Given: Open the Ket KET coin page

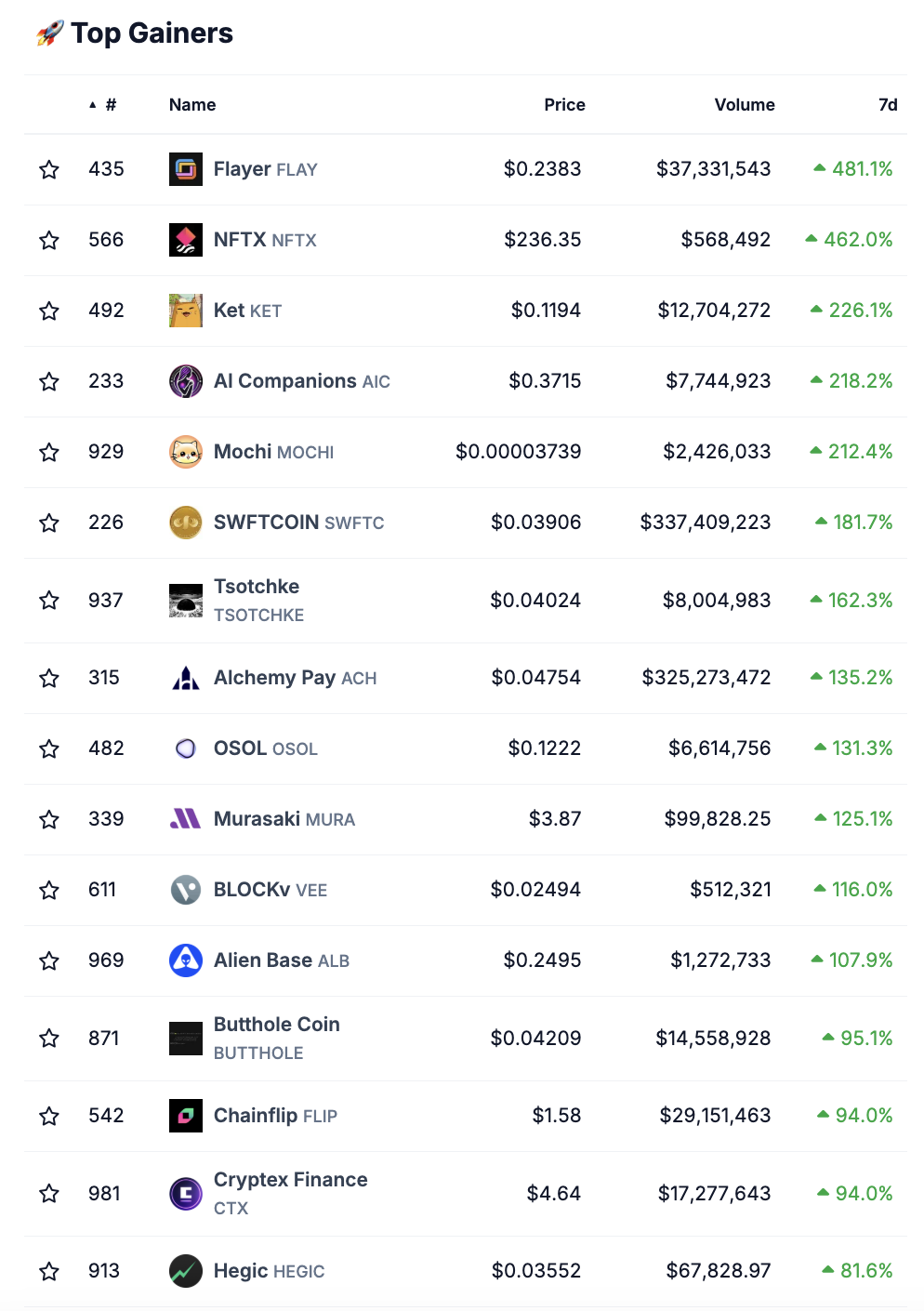Looking at the screenshot, I should point(246,311).
